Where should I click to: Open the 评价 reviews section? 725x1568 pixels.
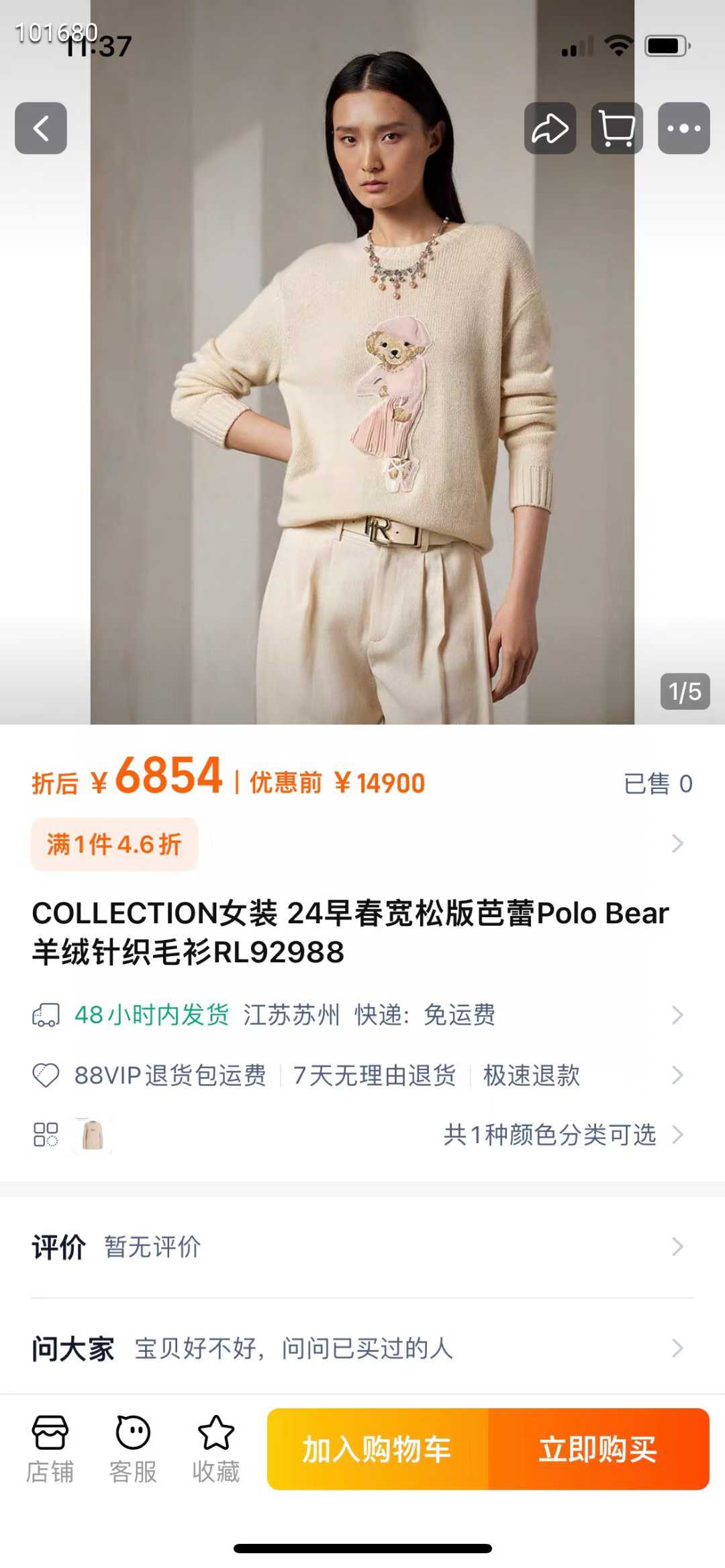tap(362, 1247)
